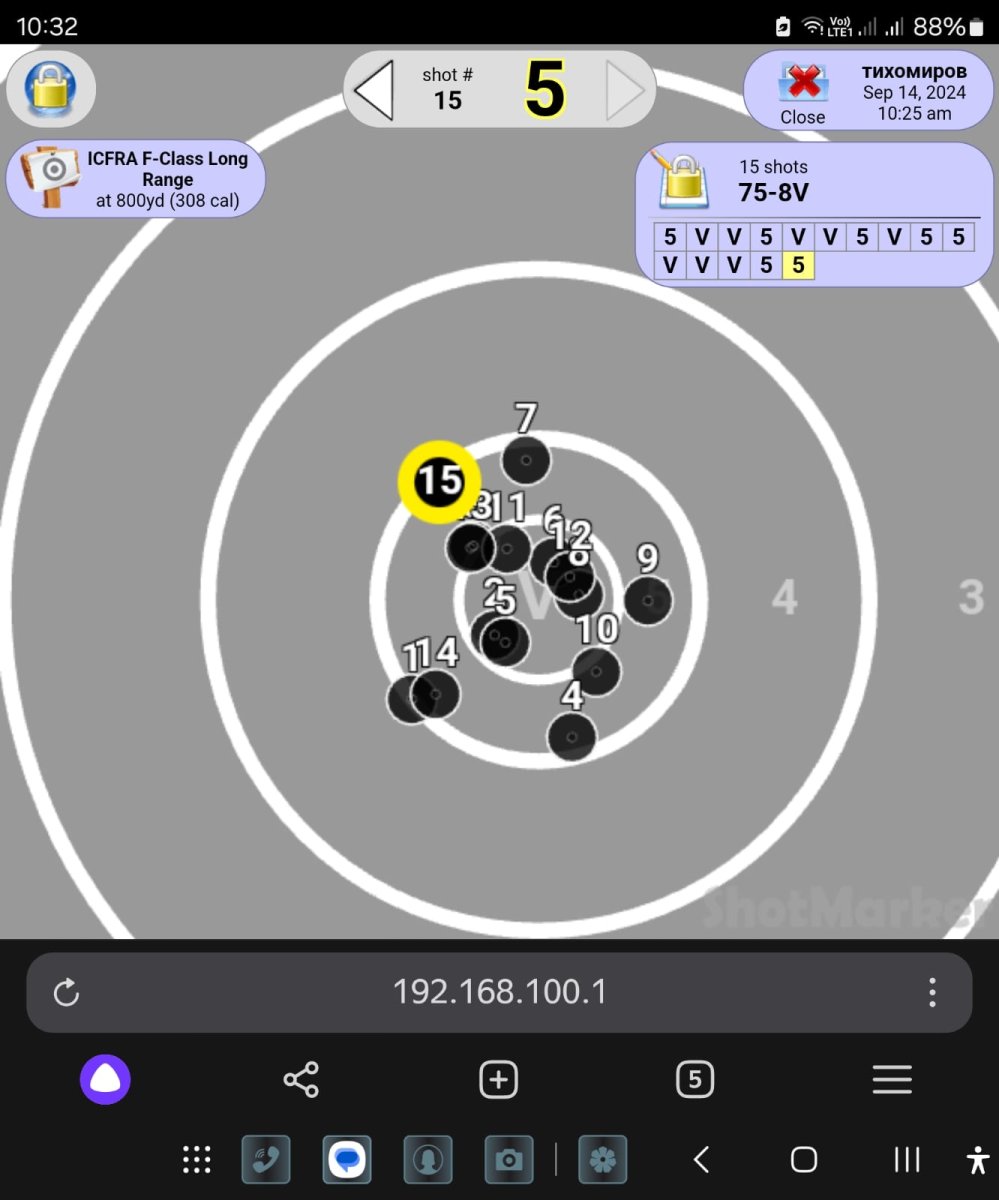Close the shooter's session view
Screen dimensions: 999x1200
[x=803, y=91]
